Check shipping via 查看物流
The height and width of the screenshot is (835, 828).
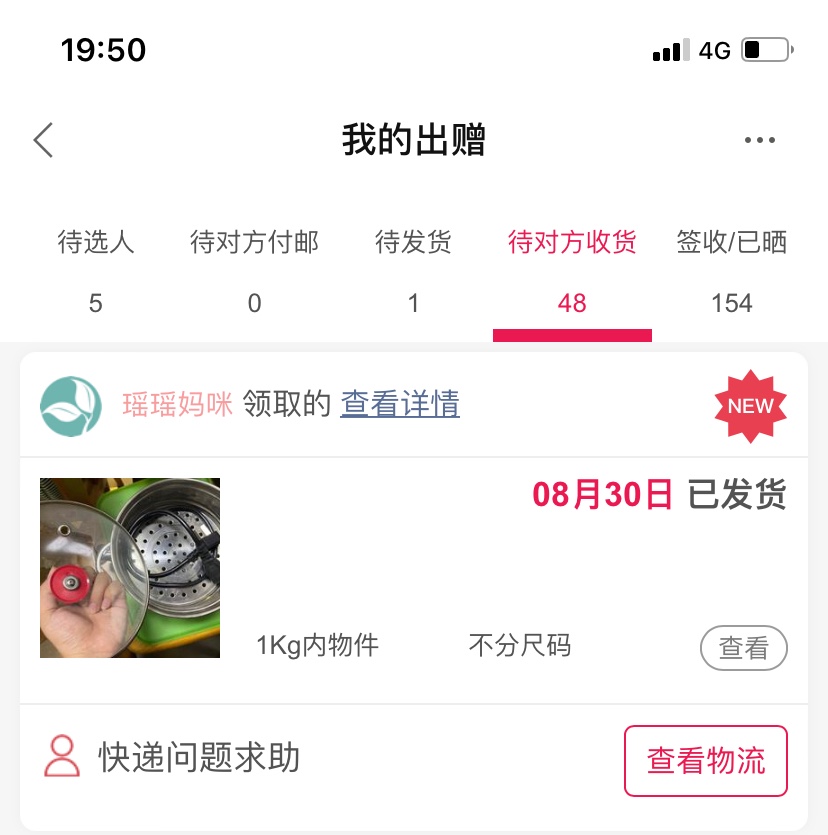705,761
